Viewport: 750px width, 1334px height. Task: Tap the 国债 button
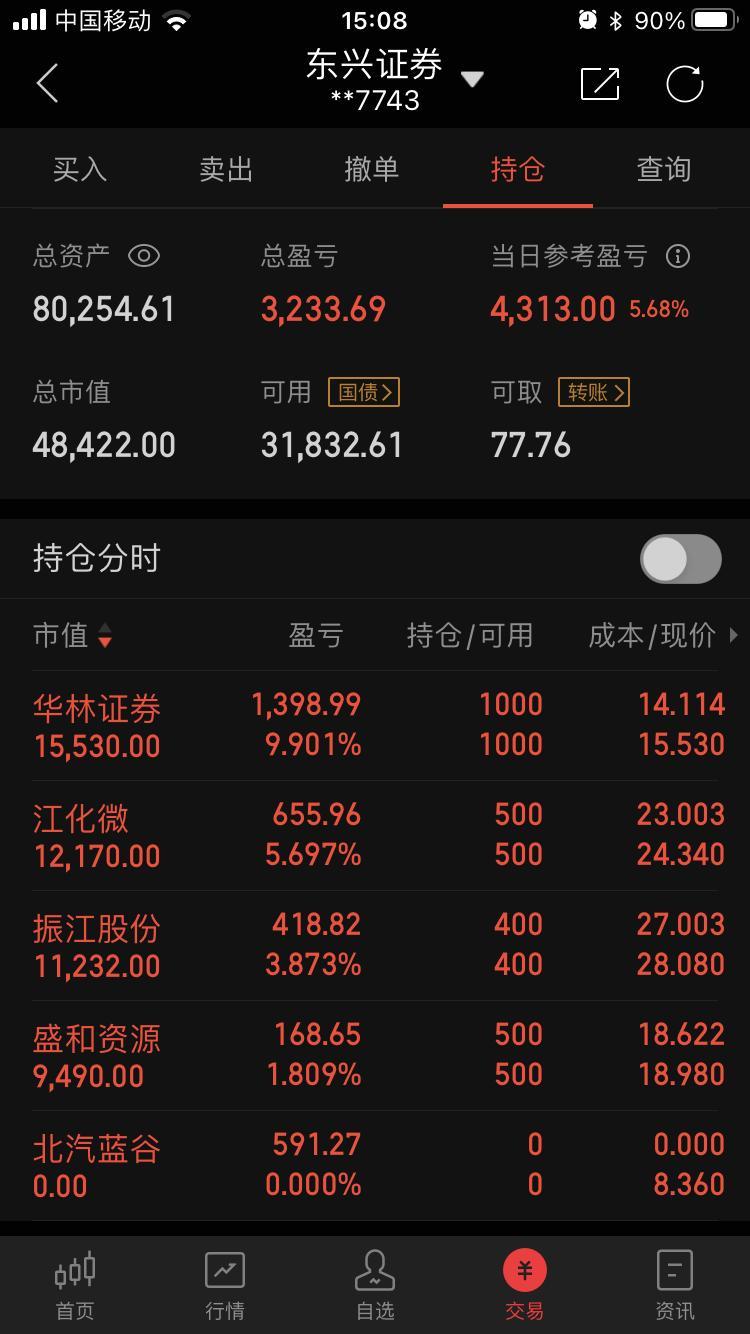364,392
